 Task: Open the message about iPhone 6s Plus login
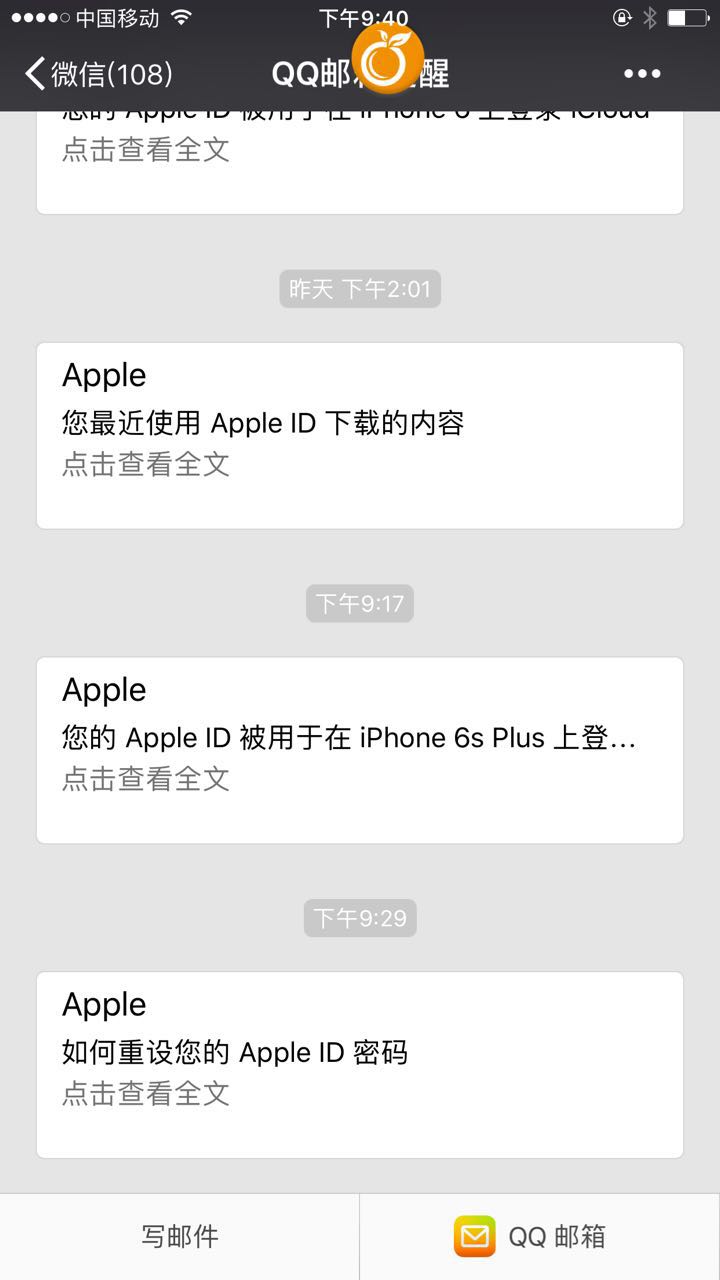pyautogui.click(x=360, y=748)
